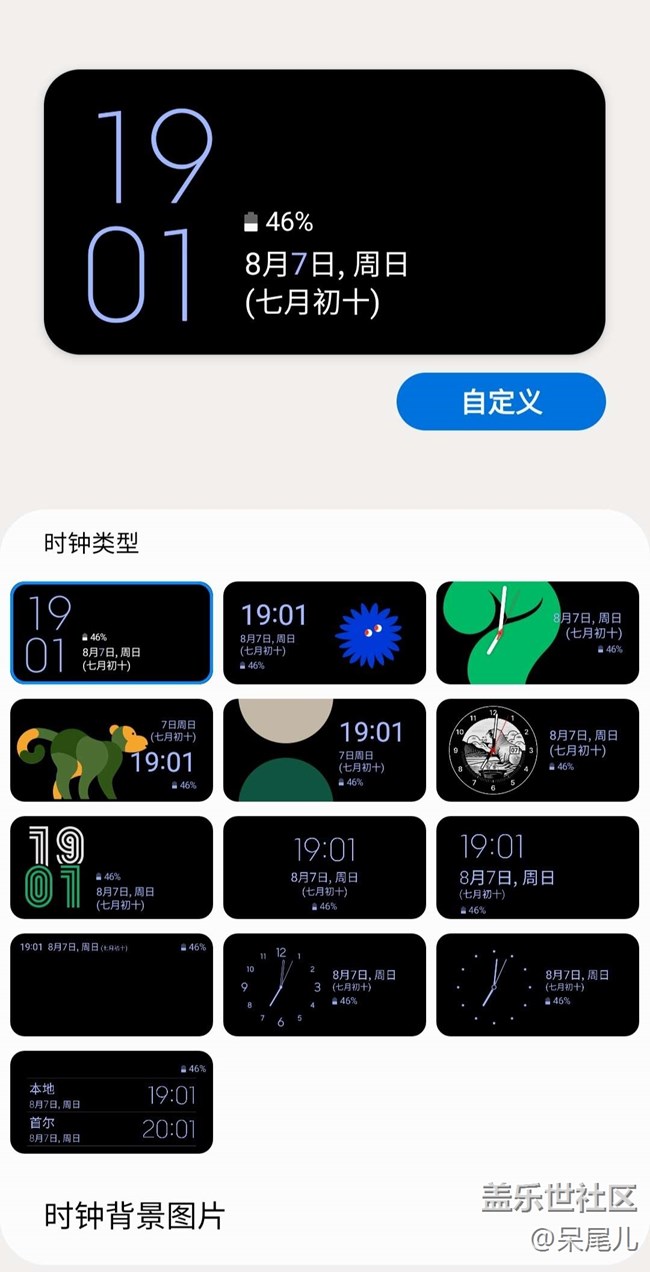
Task: Choose the blue fuzzy monster clock
Action: click(324, 633)
